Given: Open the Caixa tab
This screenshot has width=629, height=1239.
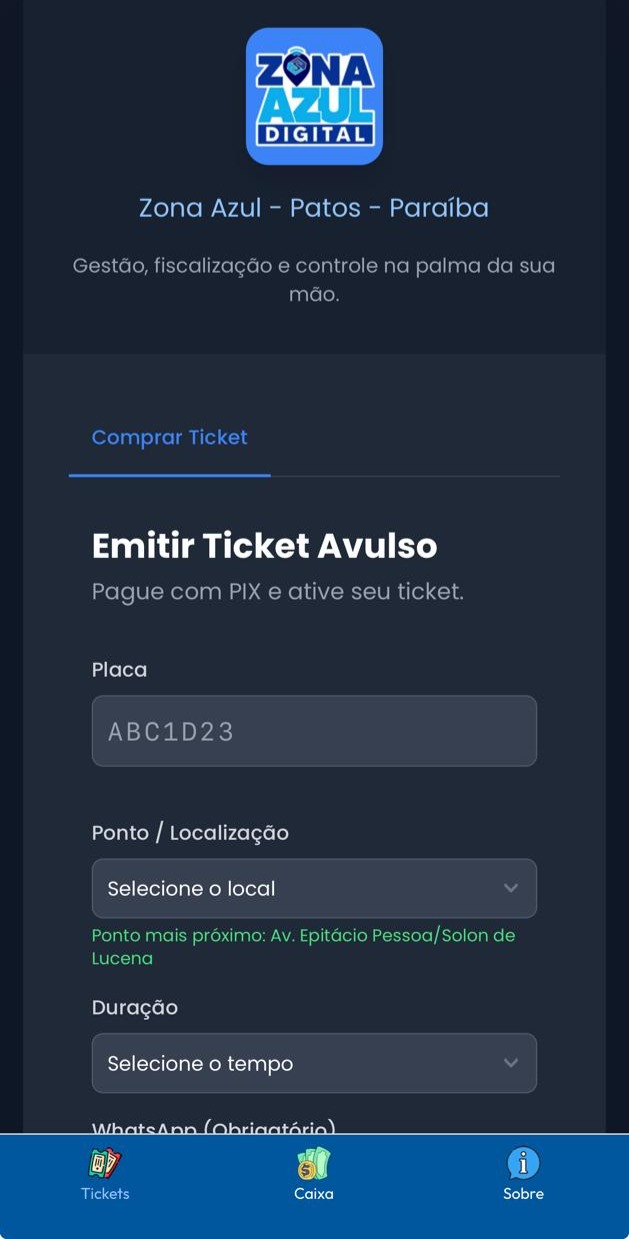Looking at the screenshot, I should (x=314, y=1174).
